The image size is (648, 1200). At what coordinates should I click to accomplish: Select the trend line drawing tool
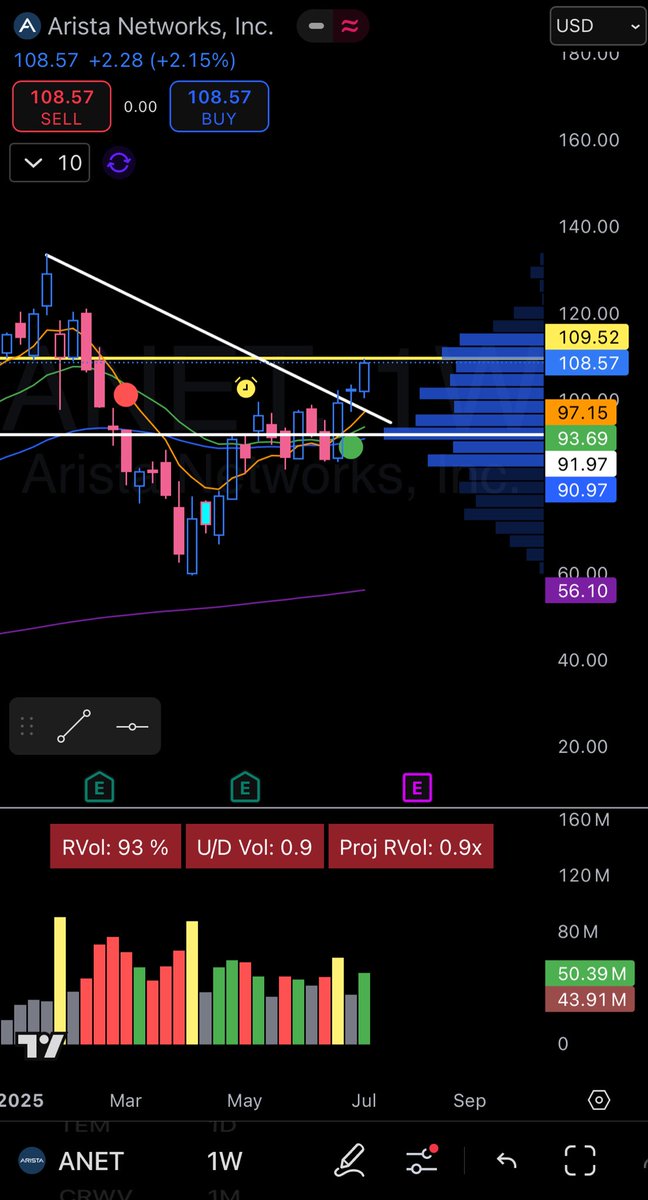coord(74,726)
